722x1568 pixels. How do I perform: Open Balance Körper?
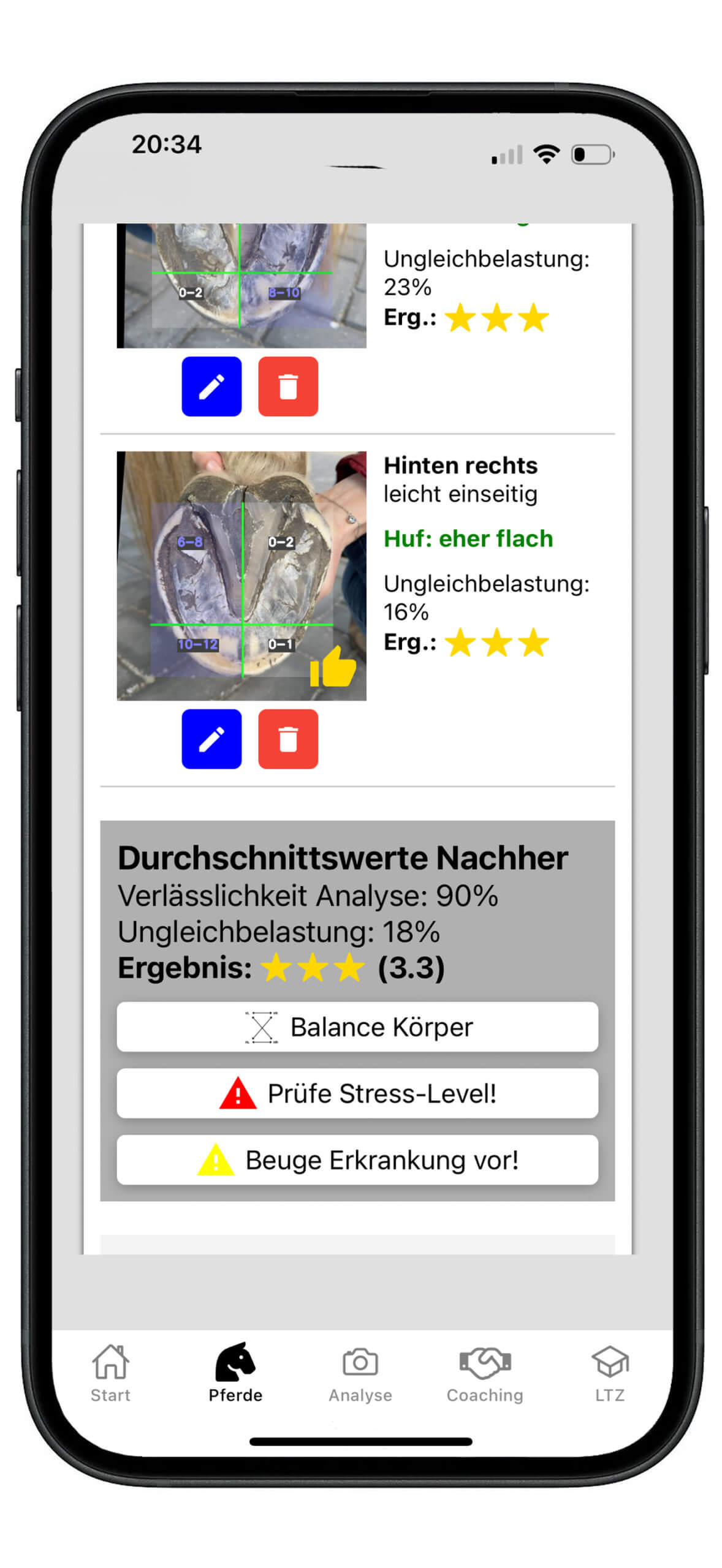click(x=357, y=1027)
